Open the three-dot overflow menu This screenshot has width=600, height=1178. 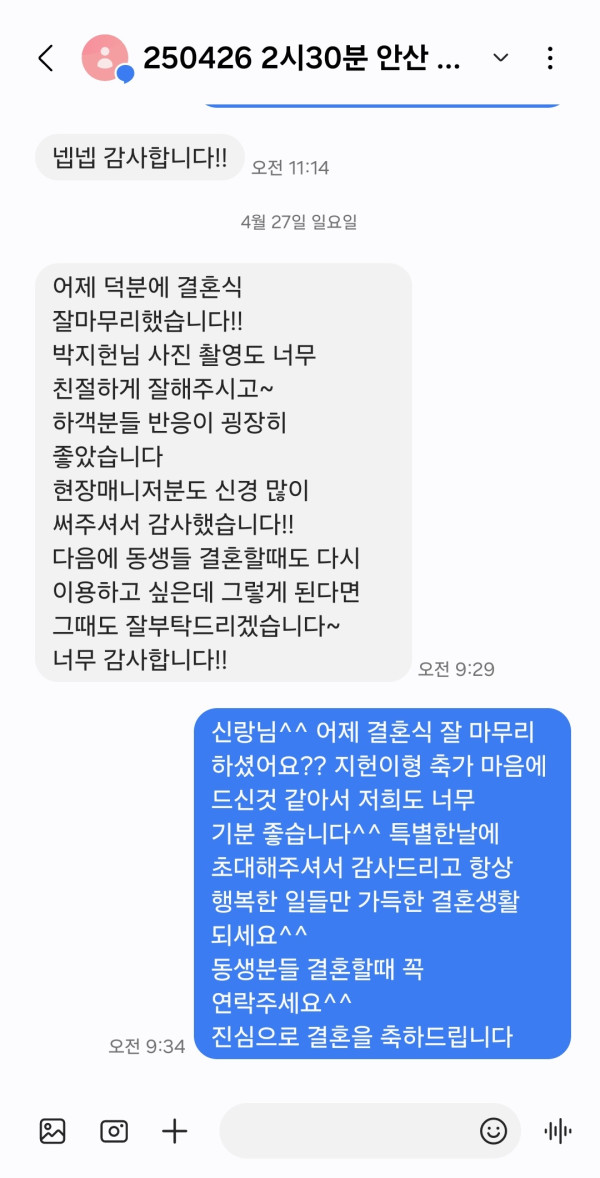tap(550, 58)
